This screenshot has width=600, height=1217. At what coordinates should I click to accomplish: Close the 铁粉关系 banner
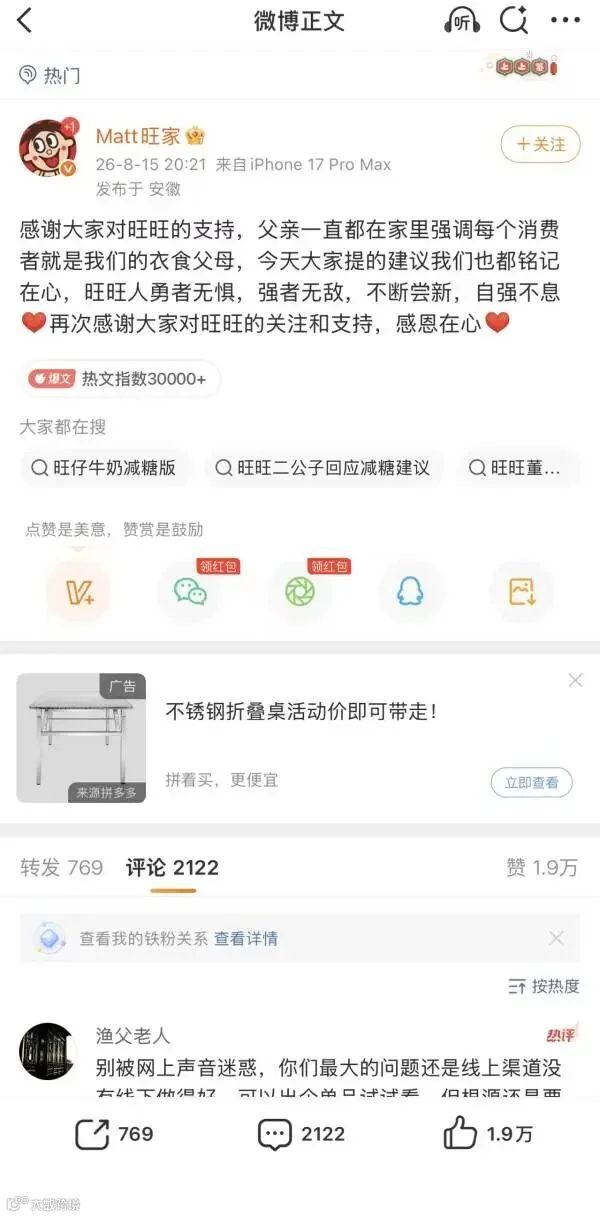click(x=556, y=938)
